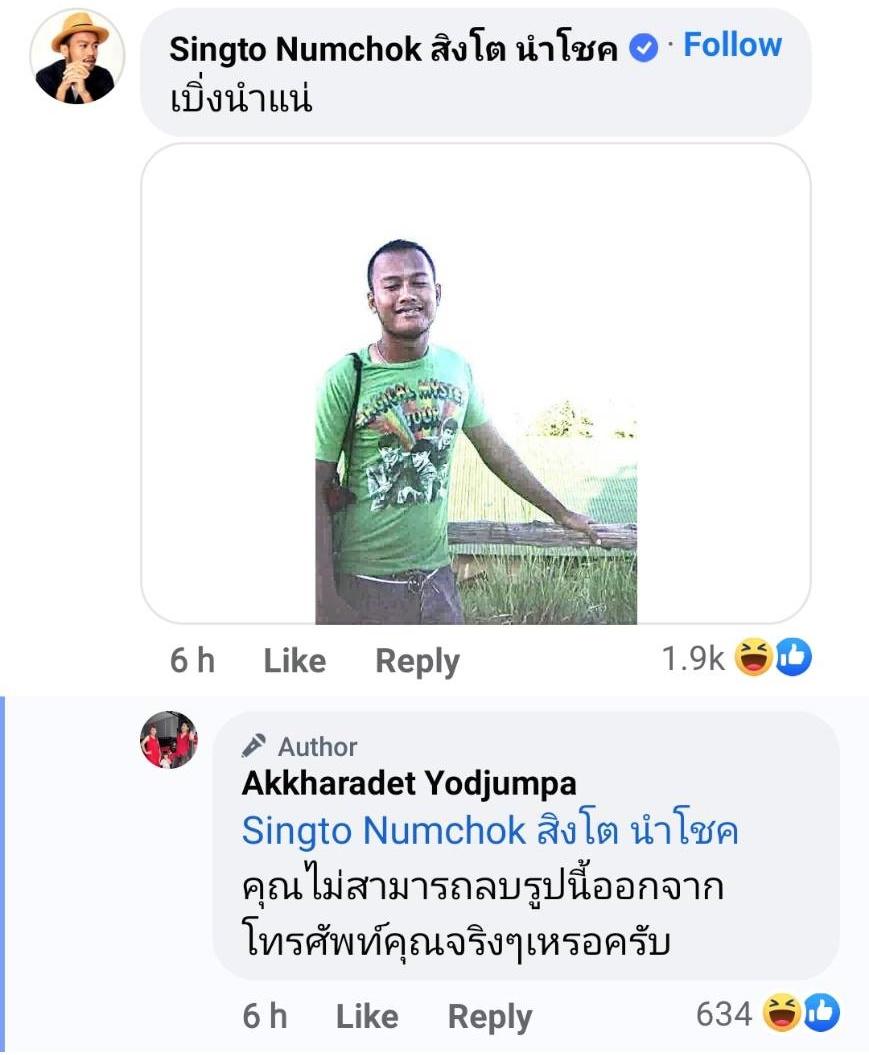Screen dimensions: 869x1055
Task: Open Singto Numchok's profile from comment name
Action: coord(394,48)
